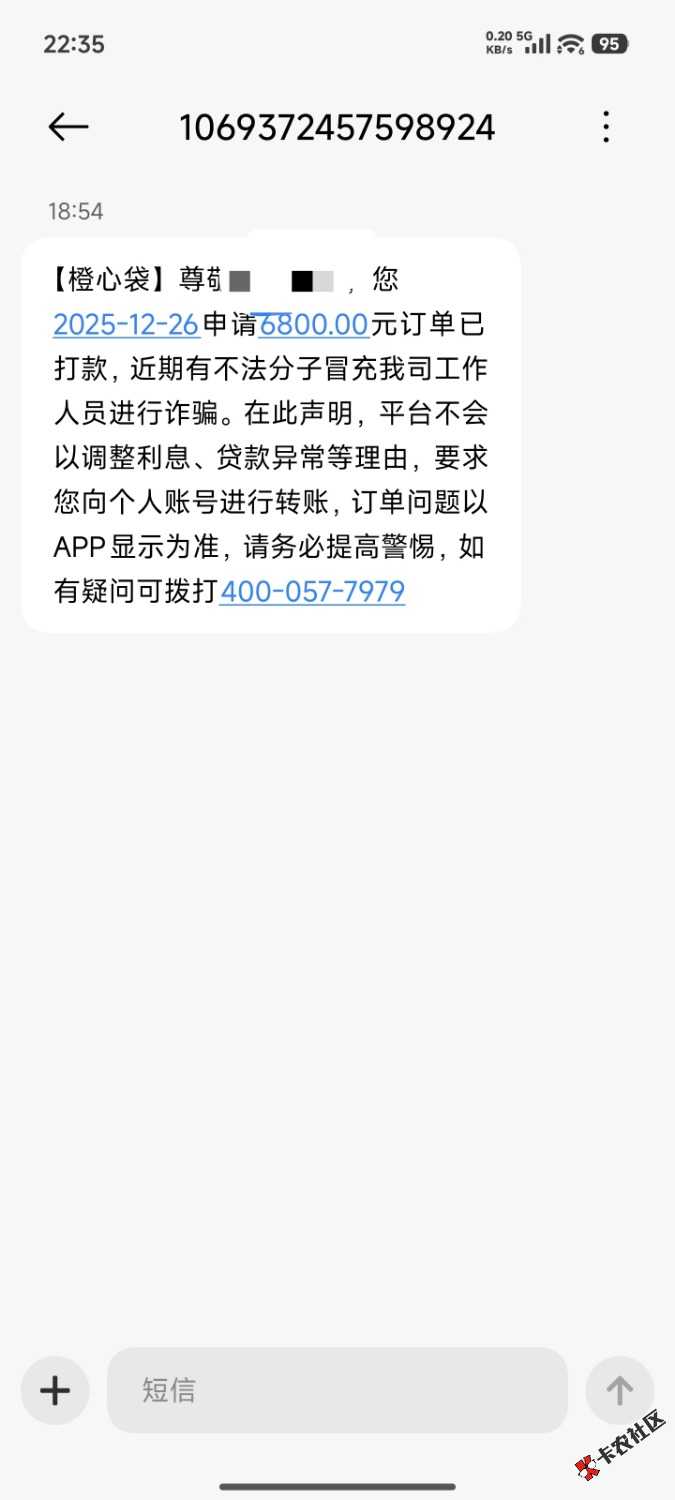The width and height of the screenshot is (675, 1500).
Task: Tap the 2025-12-26 date link
Action: coord(127,324)
